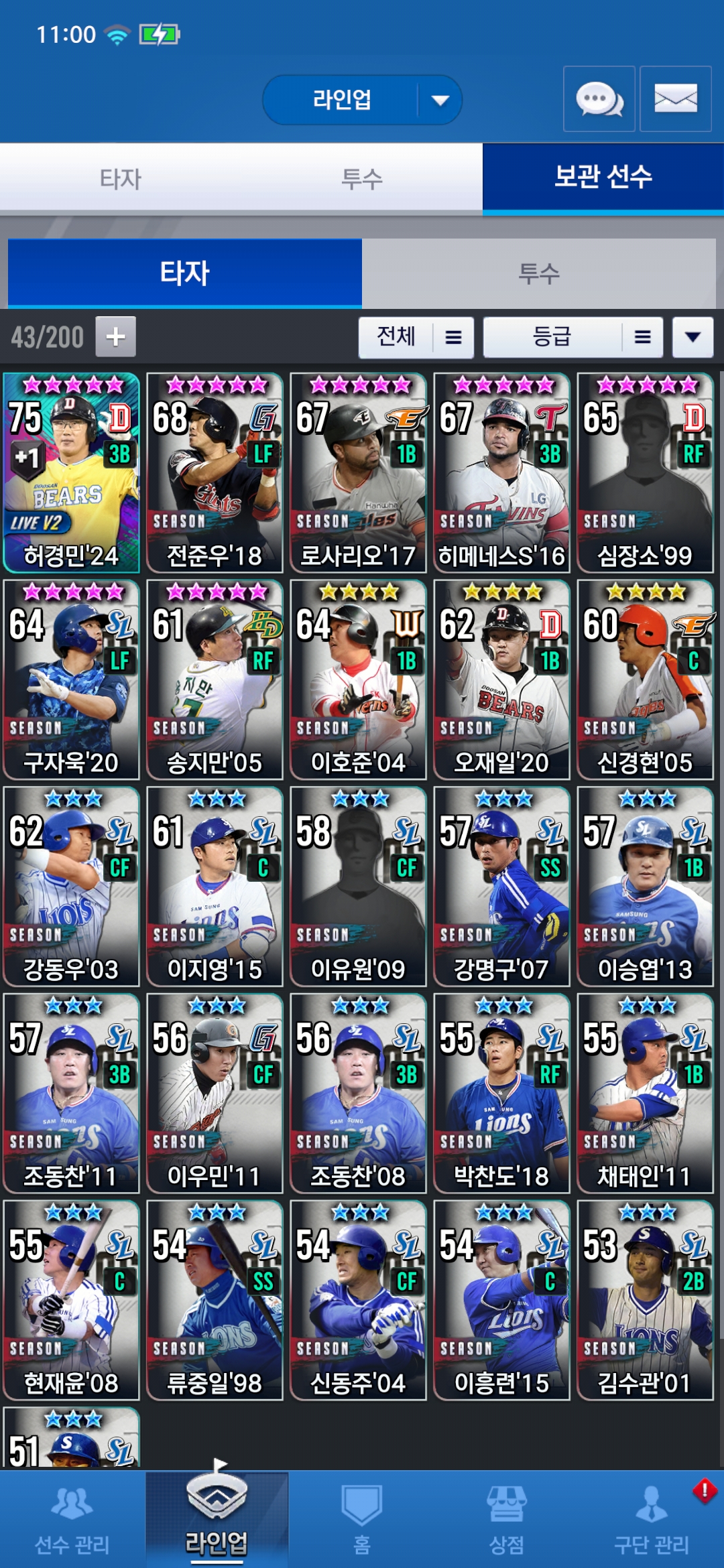Viewport: 724px width, 1568px height.
Task: Open the 구자욱'20 player card
Action: 72,680
